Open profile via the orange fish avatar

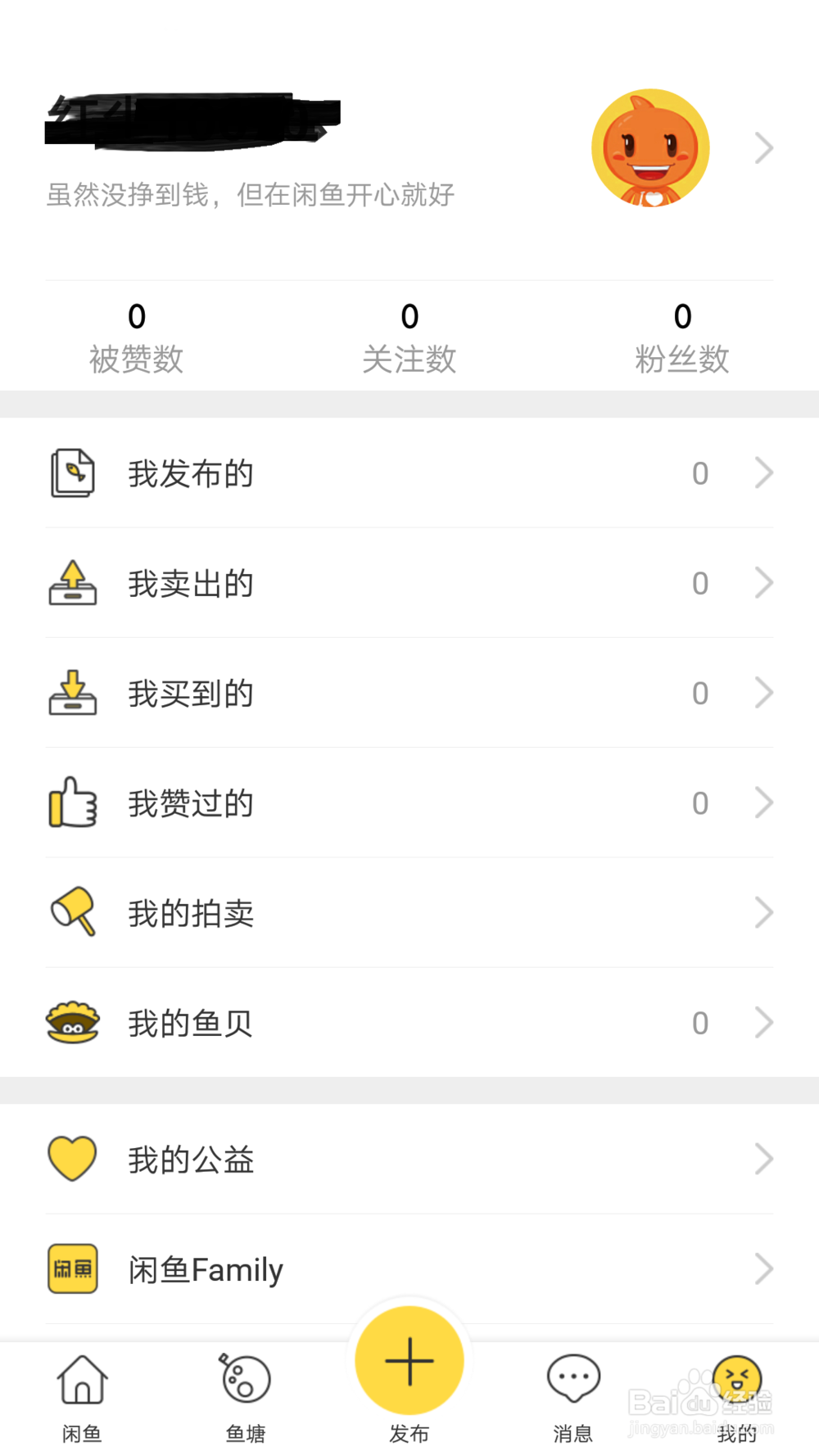click(x=650, y=148)
